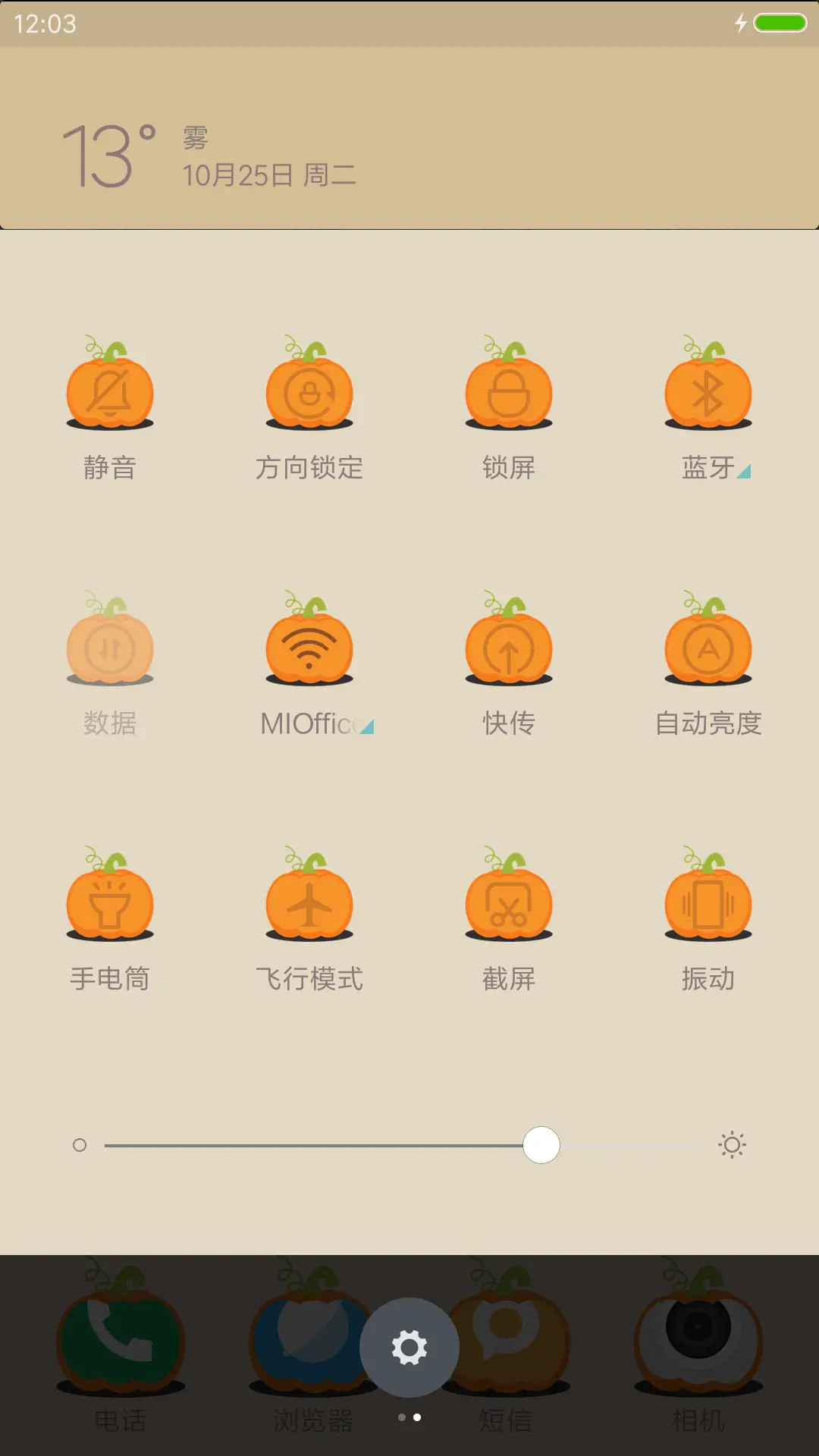
Task: Expand the Bluetooth options triangle
Action: [745, 470]
